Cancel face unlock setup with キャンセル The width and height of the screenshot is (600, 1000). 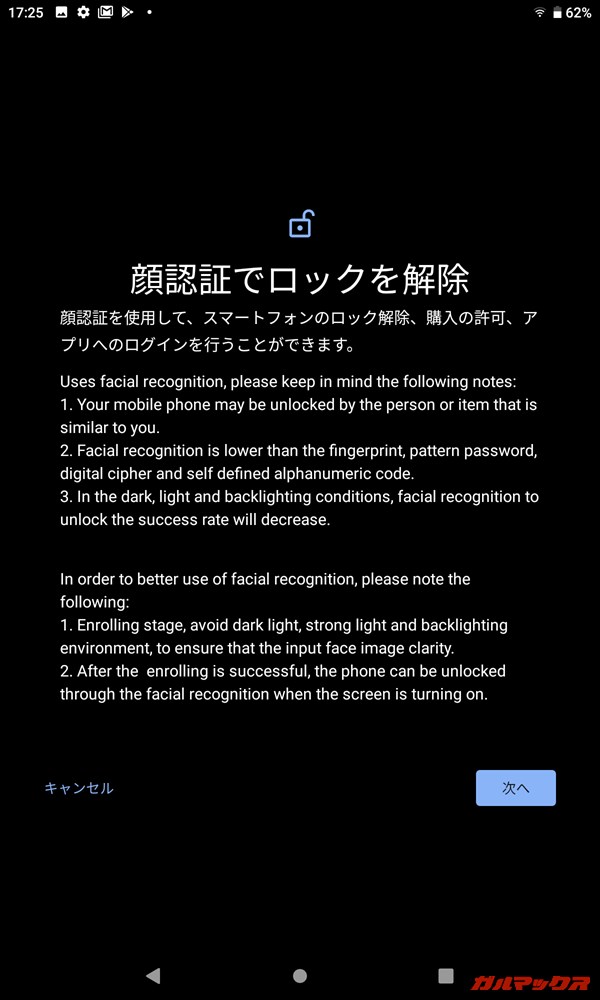[79, 788]
